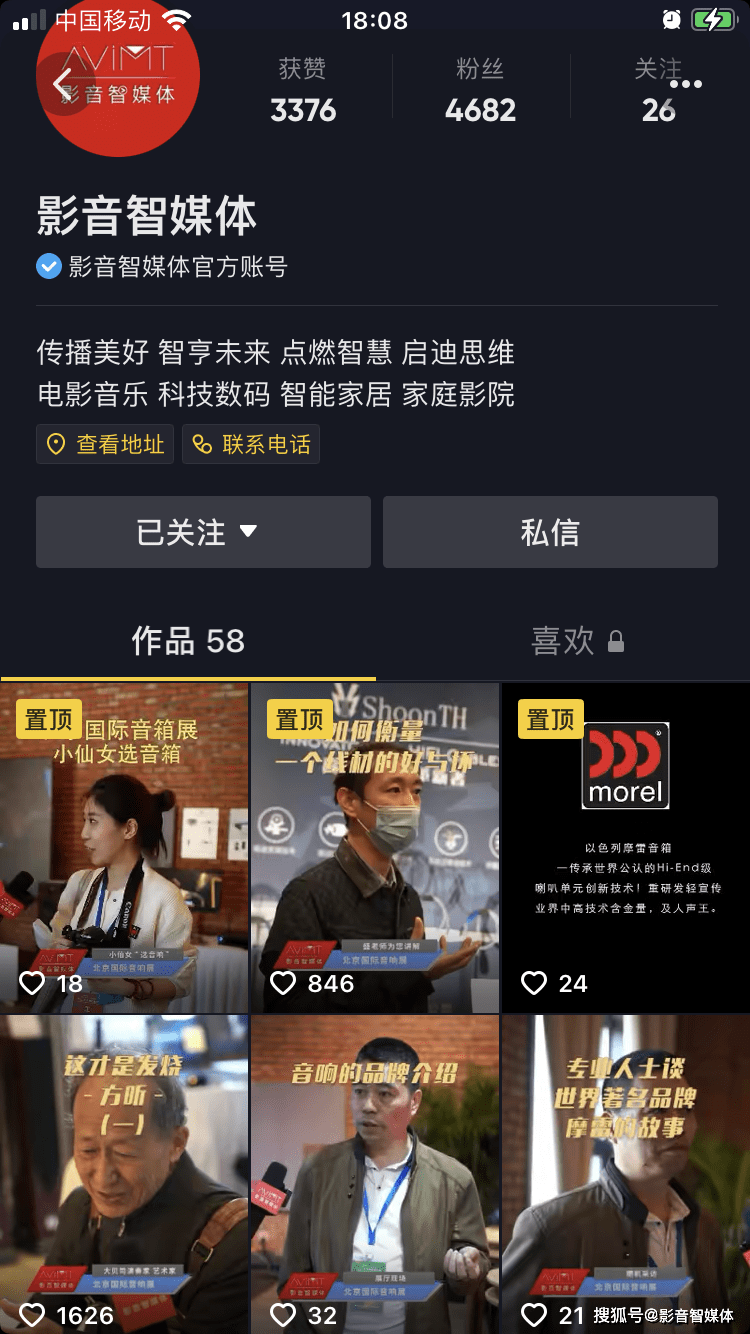This screenshot has height=1334, width=750.
Task: Switch to the 作品 58 tab
Action: (x=188, y=641)
